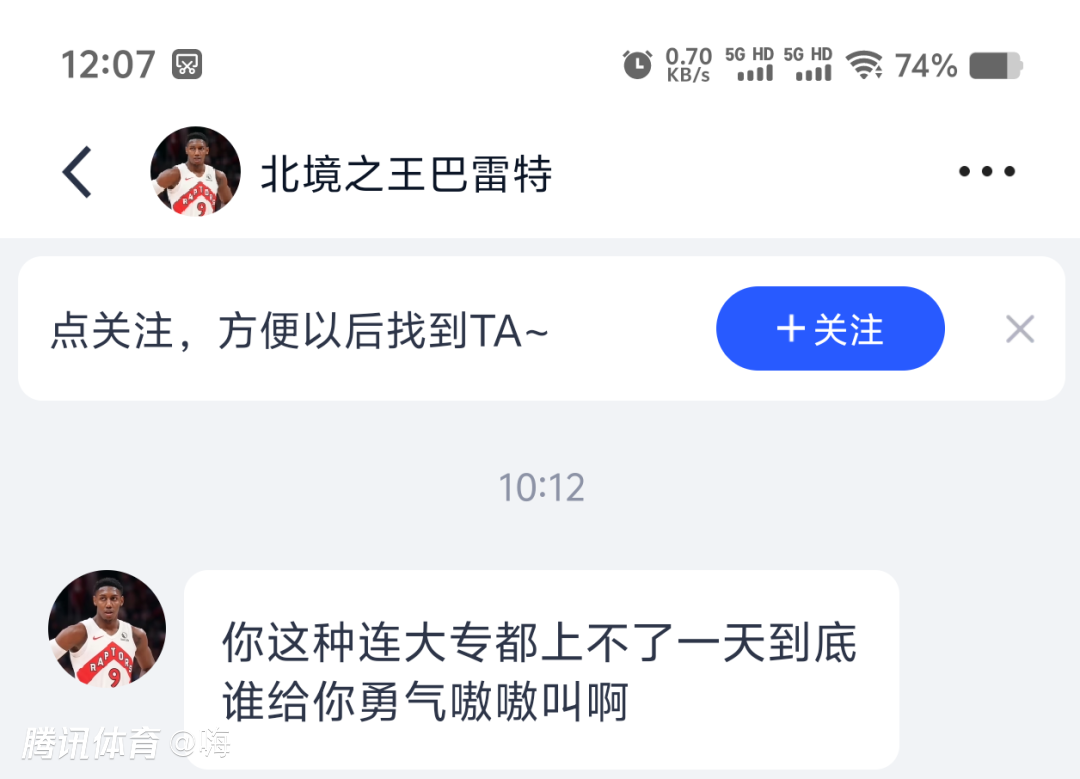Tap the +关注 follow button
Image resolution: width=1080 pixels, height=779 pixels.
[830, 329]
